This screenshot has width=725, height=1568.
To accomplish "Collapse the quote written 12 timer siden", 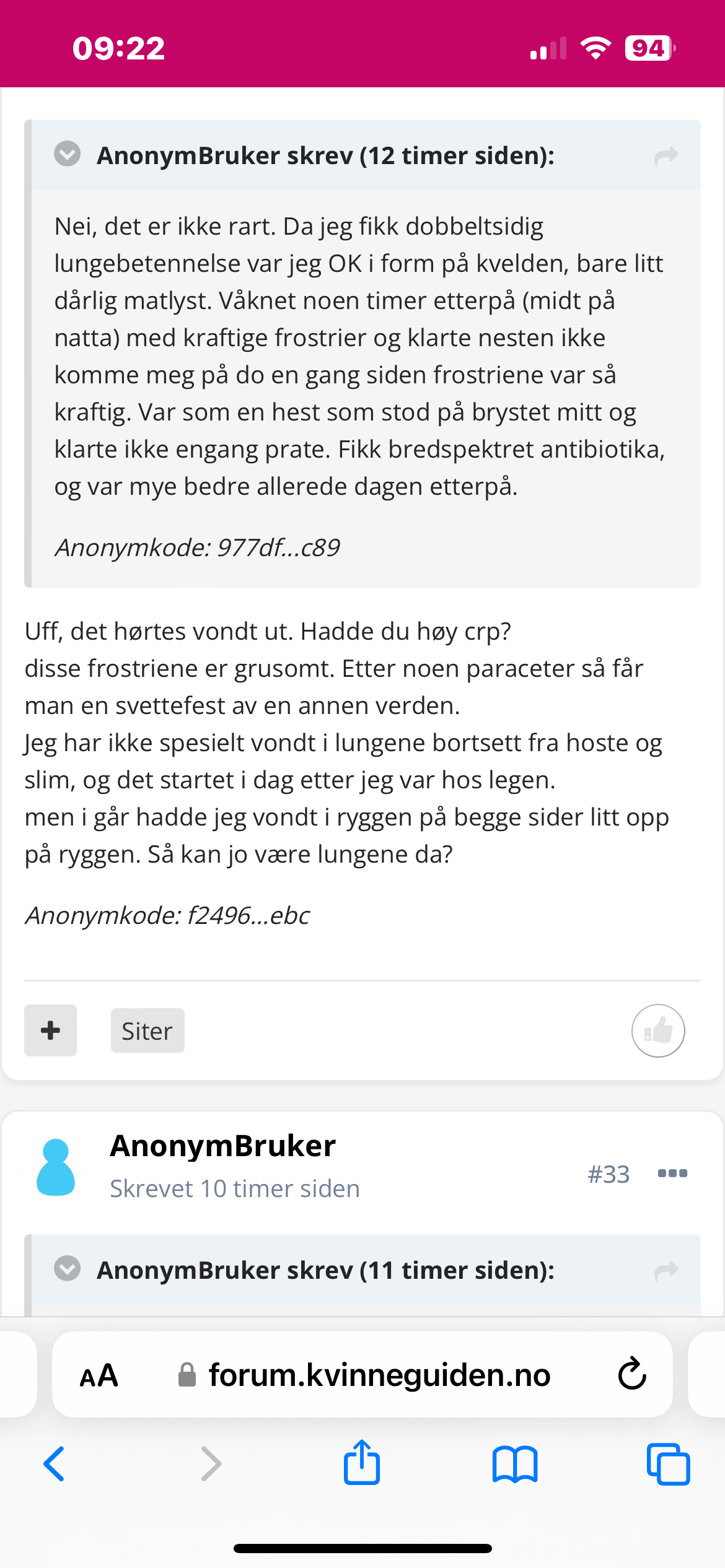I will (x=67, y=154).
